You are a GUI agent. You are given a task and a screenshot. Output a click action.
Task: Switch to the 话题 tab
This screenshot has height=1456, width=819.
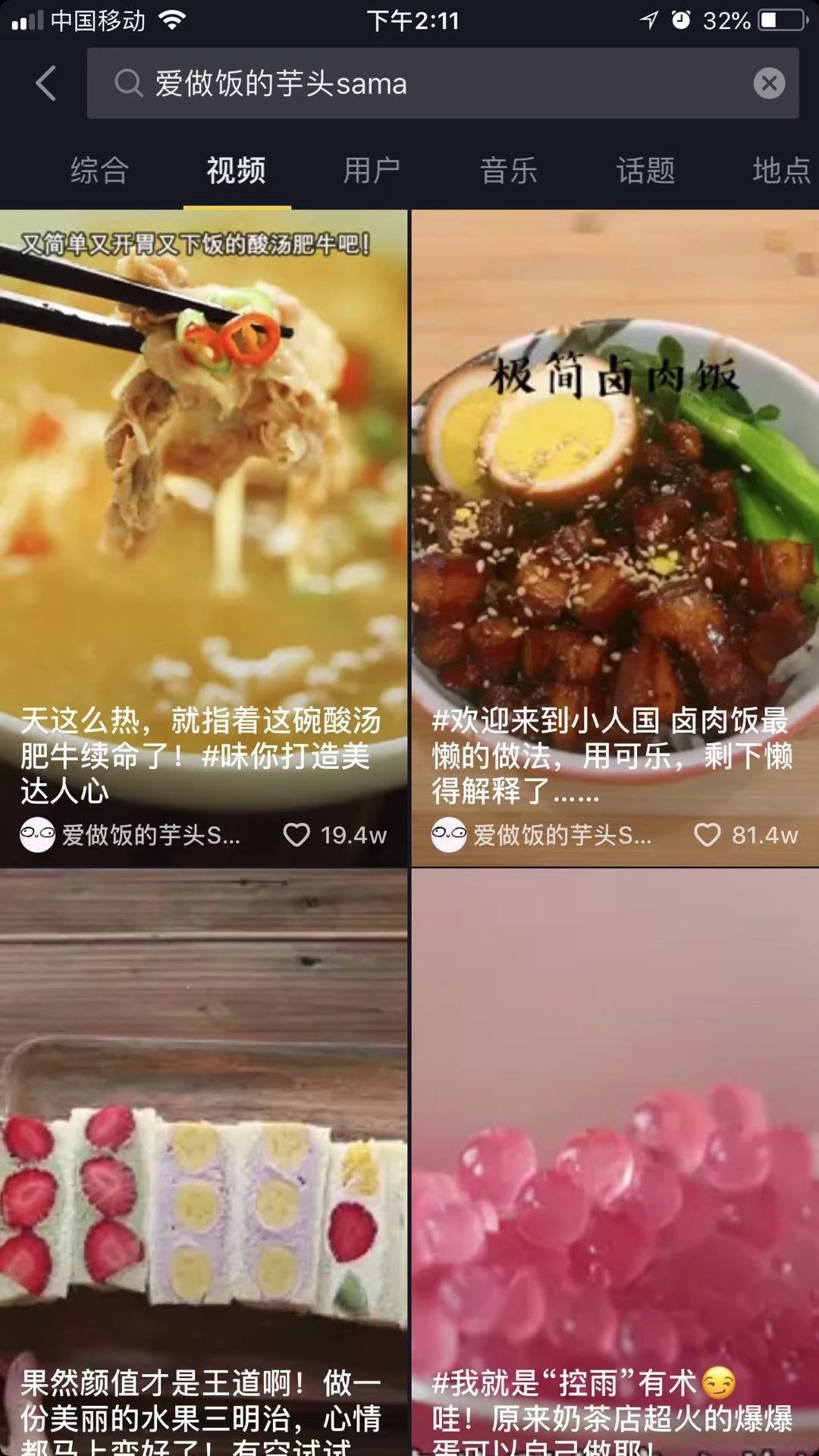tap(645, 170)
